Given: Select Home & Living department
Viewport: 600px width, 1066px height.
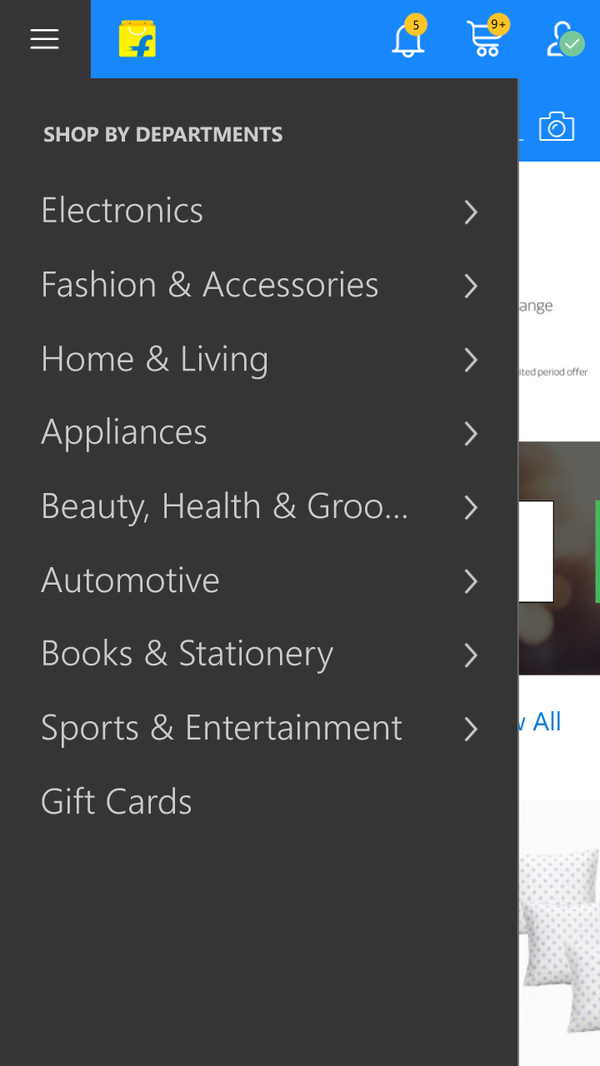Looking at the screenshot, I should click(x=259, y=358).
